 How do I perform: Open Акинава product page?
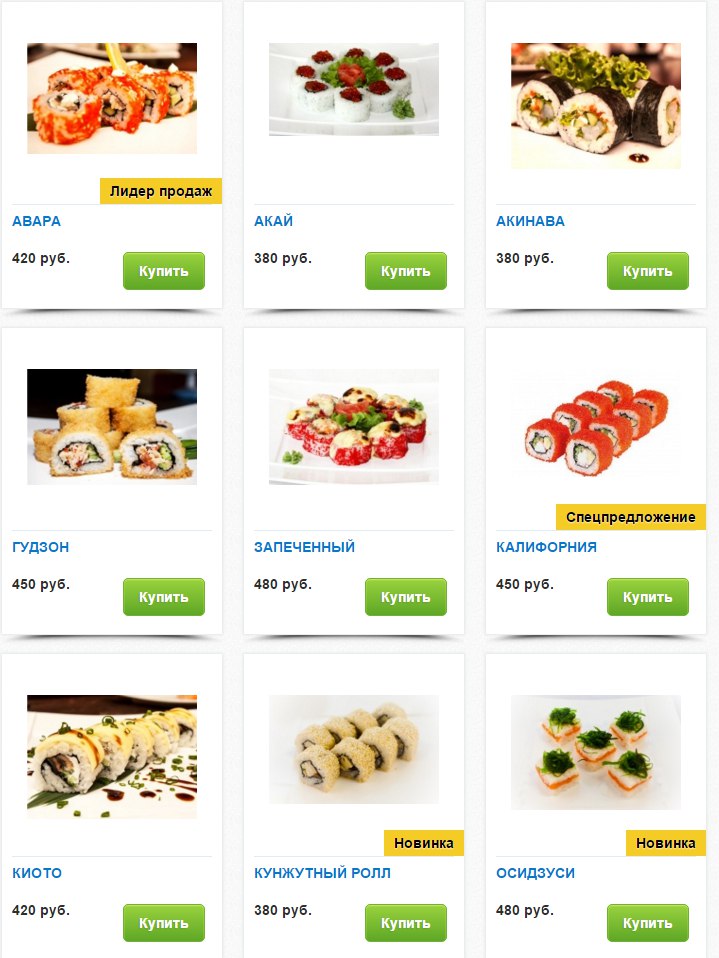pos(530,221)
